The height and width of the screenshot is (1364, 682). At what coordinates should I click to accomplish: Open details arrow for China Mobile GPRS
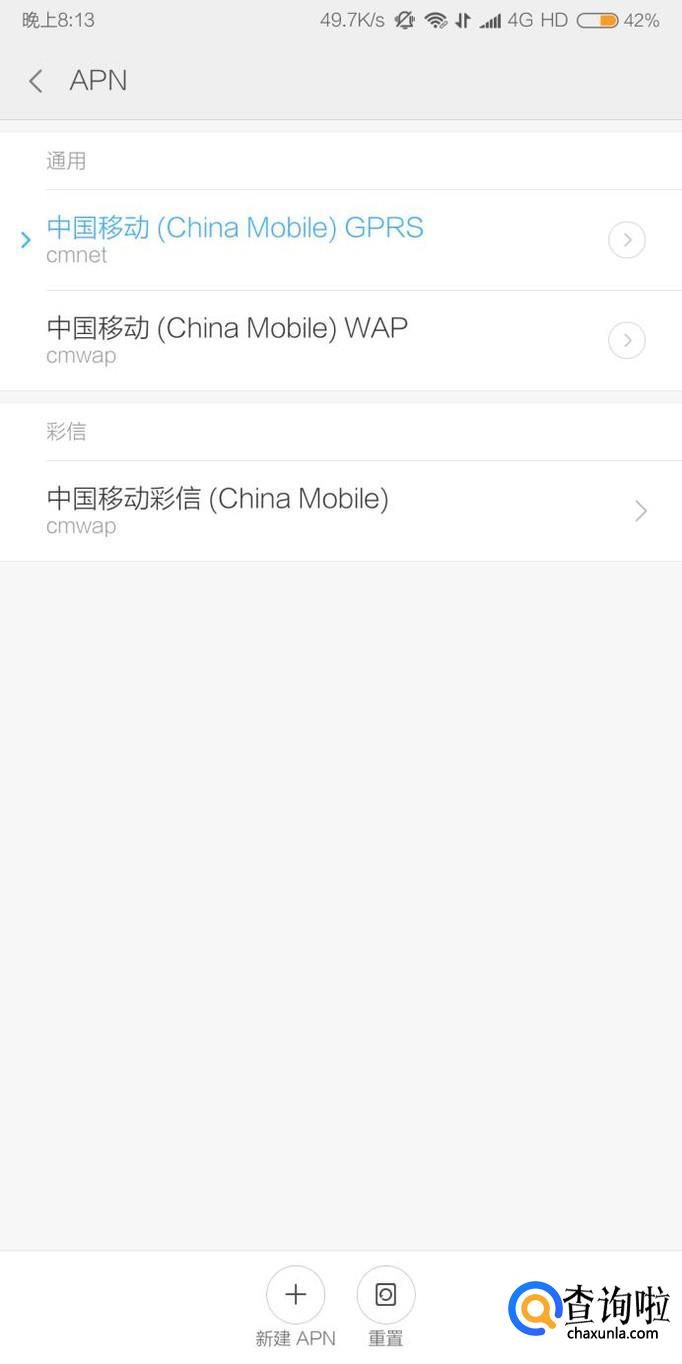point(627,240)
